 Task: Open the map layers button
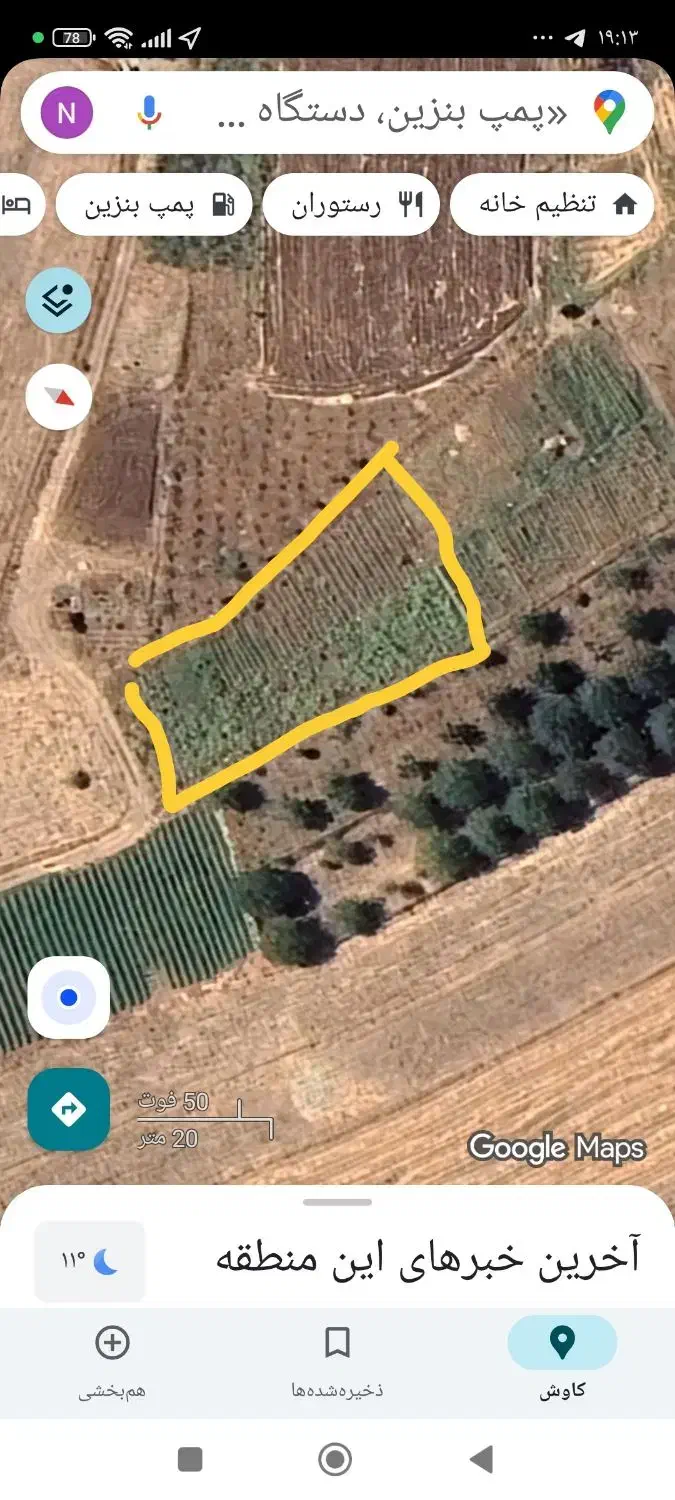58,300
